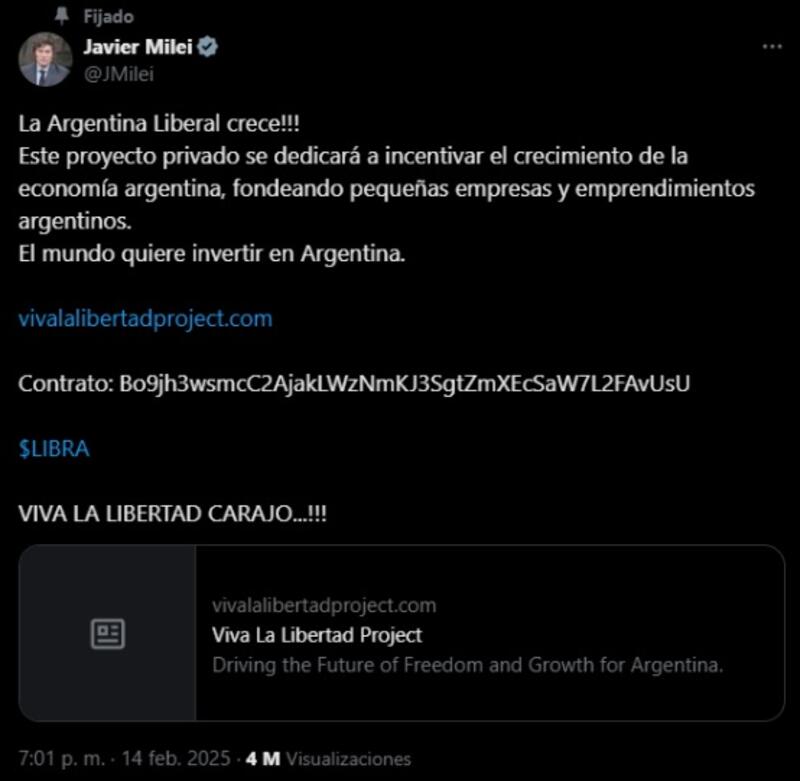
Task: Open the tweet's overflow menu
Action: 772,46
